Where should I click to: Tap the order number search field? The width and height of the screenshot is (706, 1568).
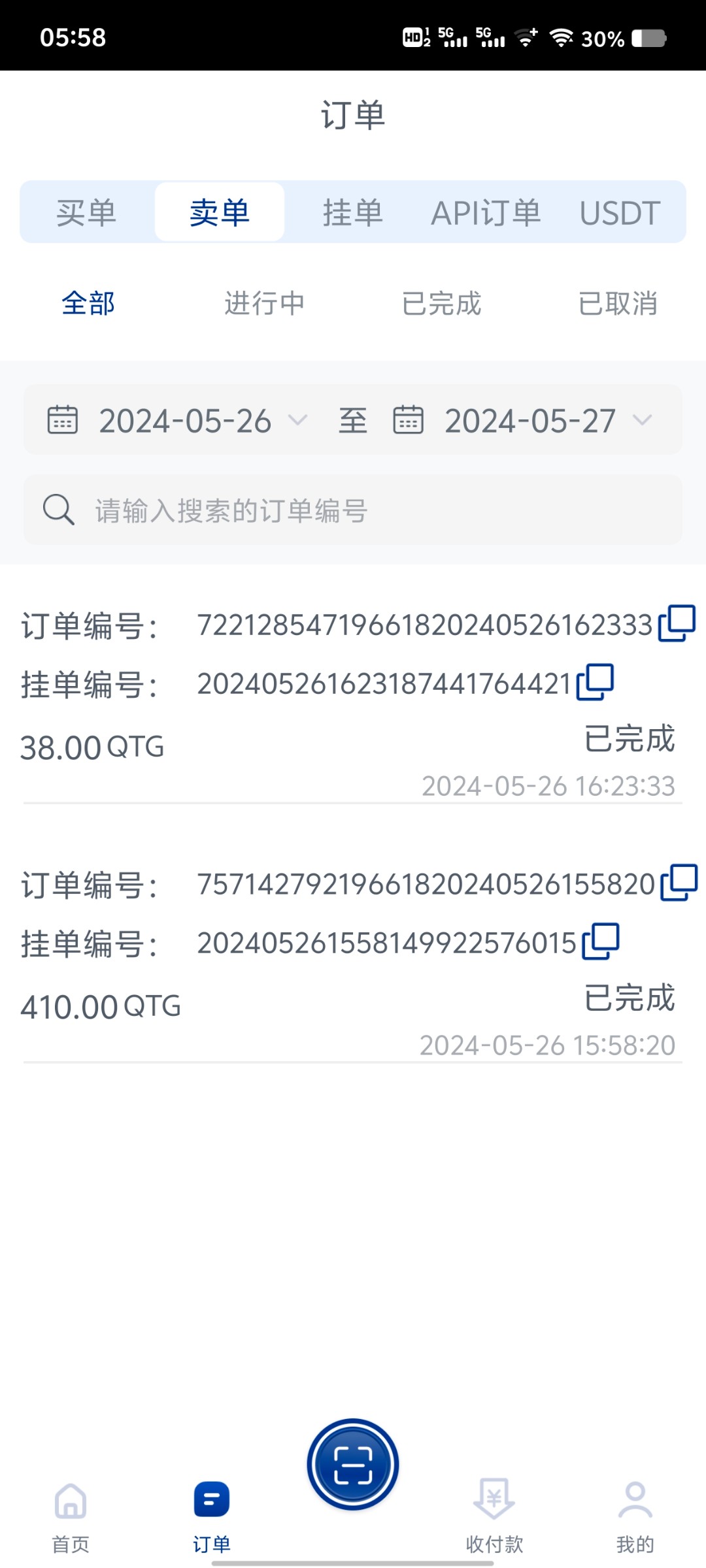(x=353, y=512)
